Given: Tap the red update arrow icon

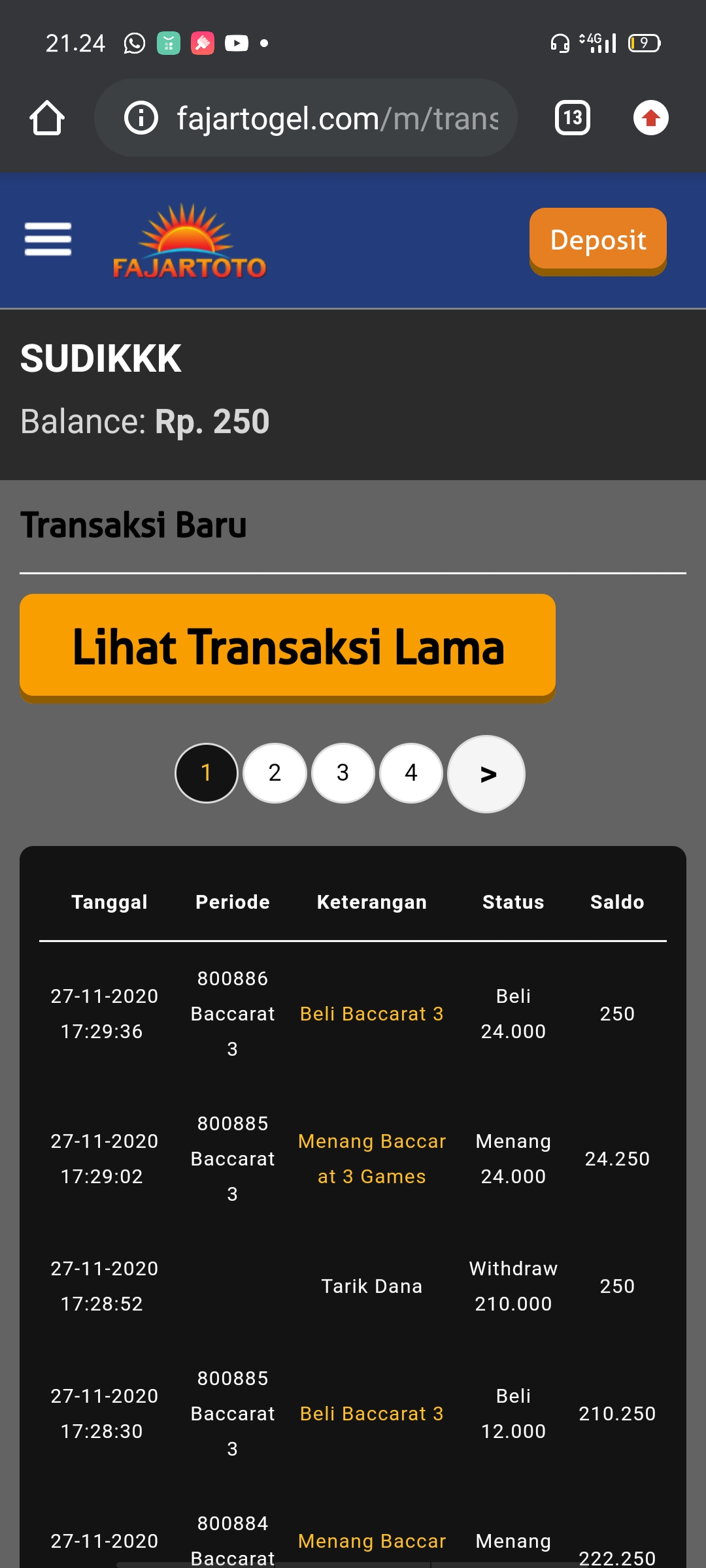Looking at the screenshot, I should (x=650, y=118).
